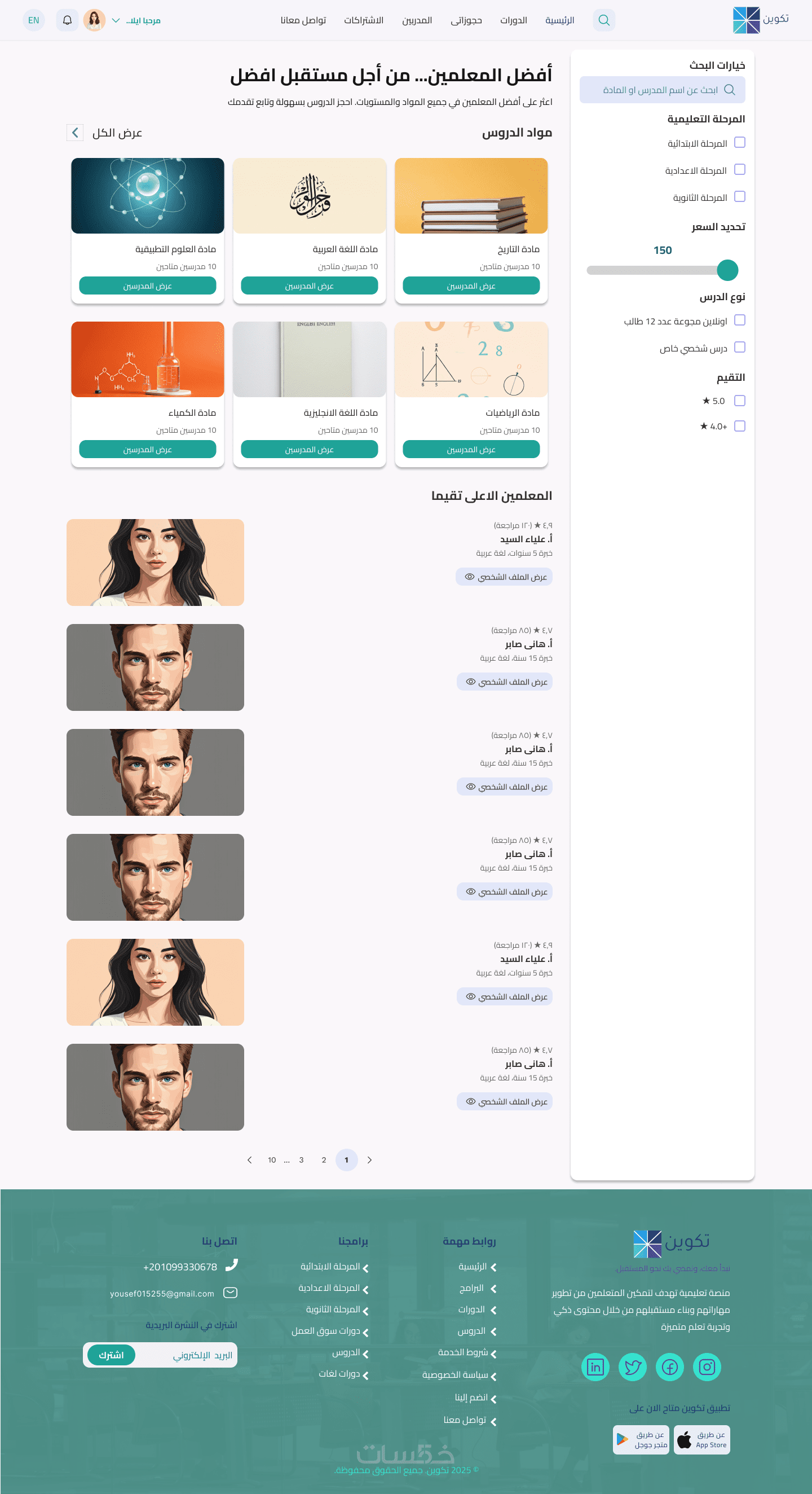Go to page 2 of teachers

[x=324, y=1160]
